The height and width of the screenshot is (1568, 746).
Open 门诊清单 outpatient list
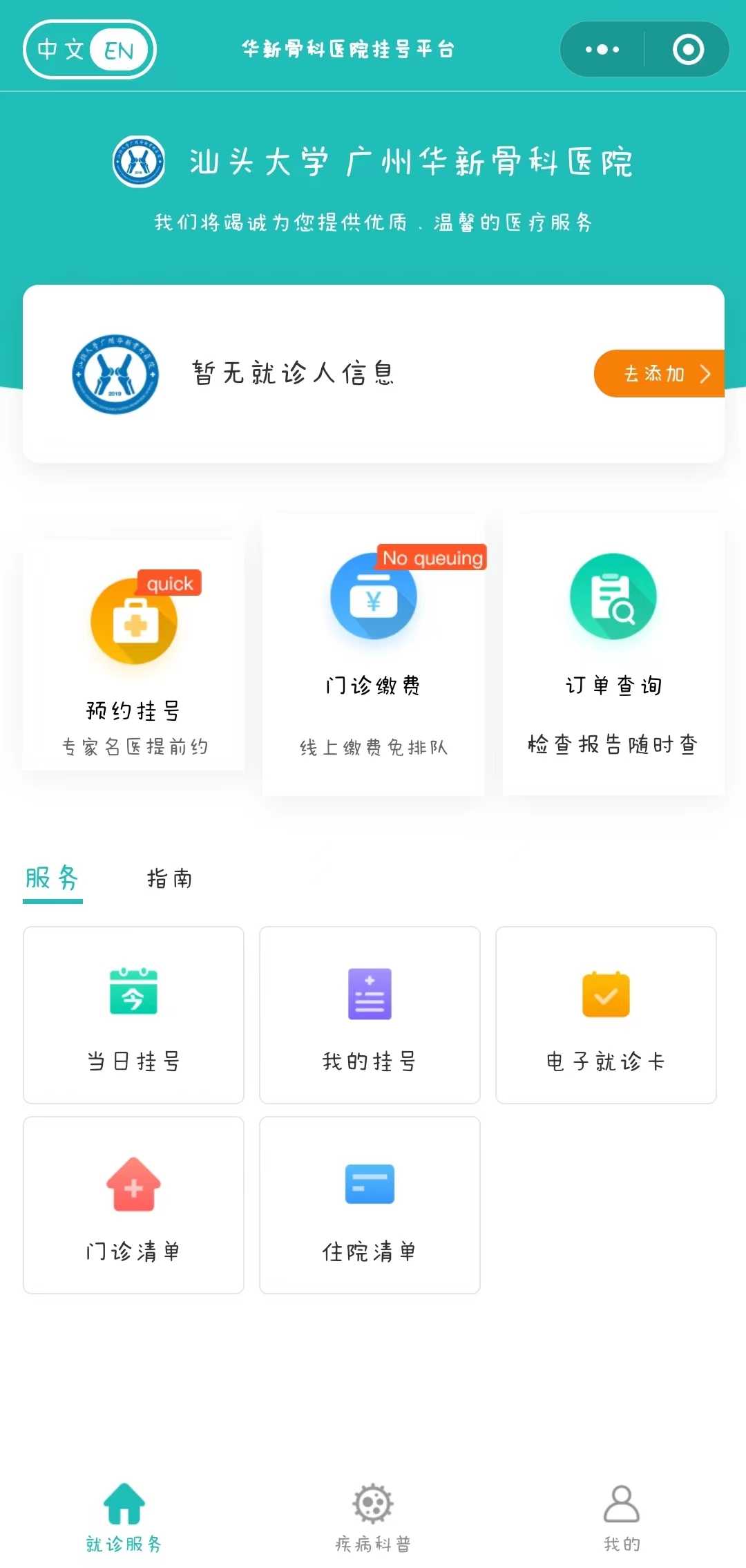[134, 1205]
